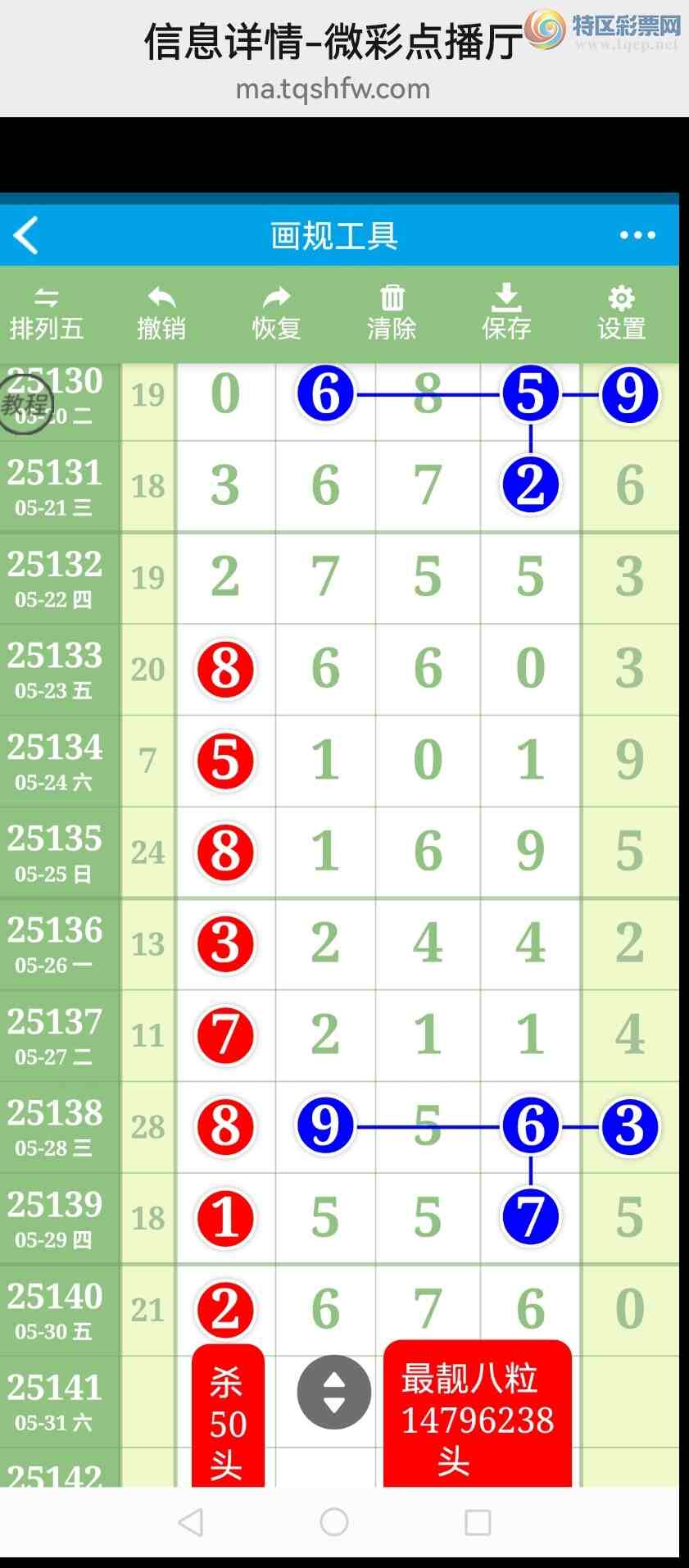Screen dimensions: 689x1568
Task: Open 设置 settings
Action: click(x=621, y=314)
